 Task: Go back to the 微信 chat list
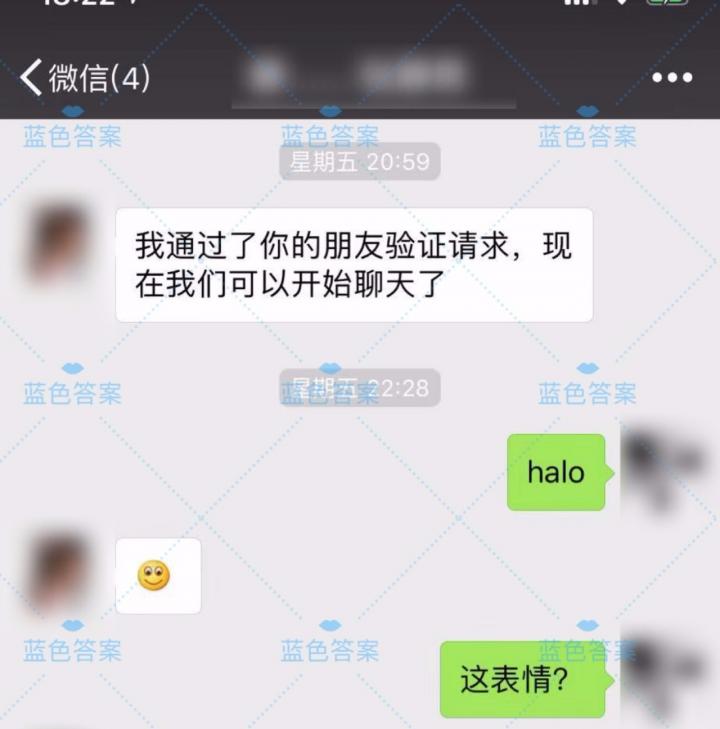84,78
